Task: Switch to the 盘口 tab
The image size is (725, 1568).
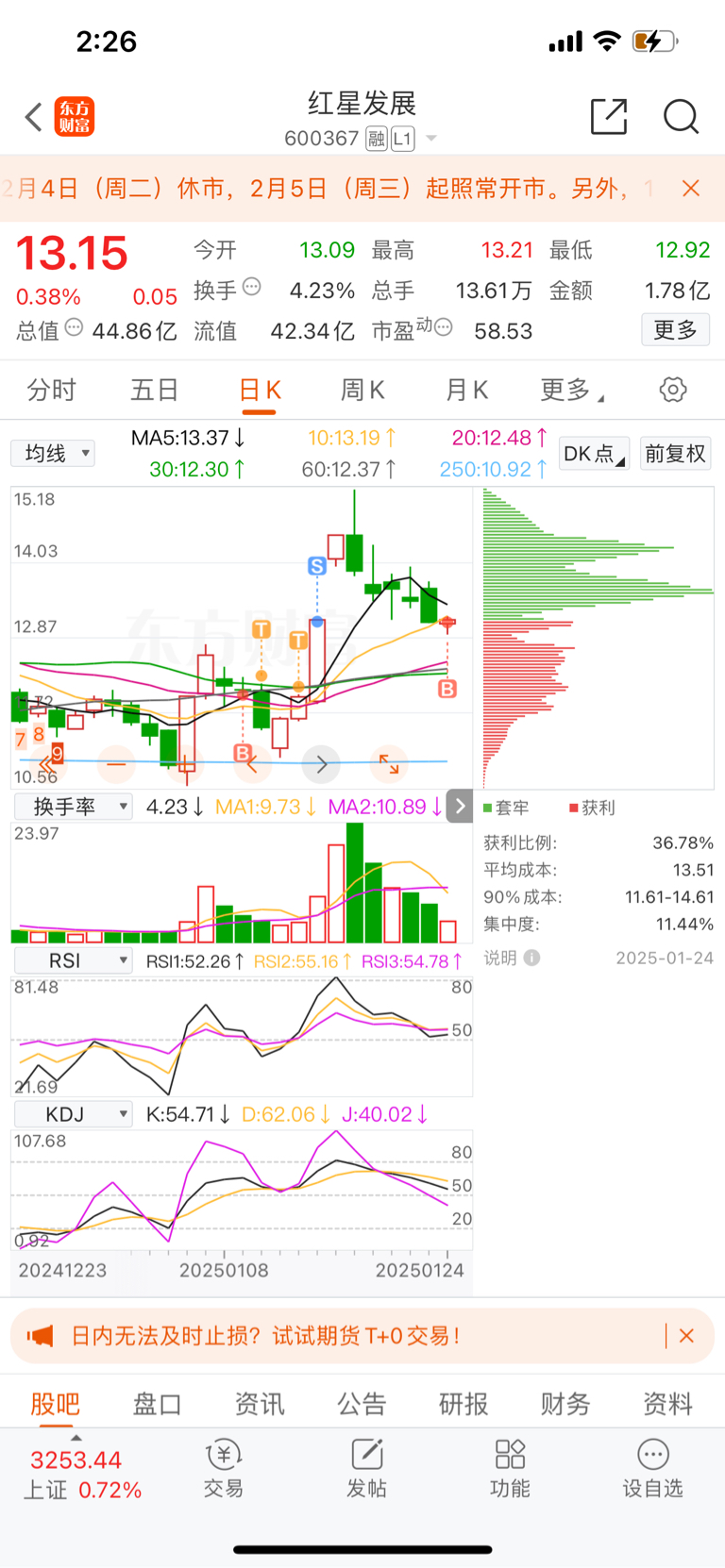Action: (x=157, y=1404)
